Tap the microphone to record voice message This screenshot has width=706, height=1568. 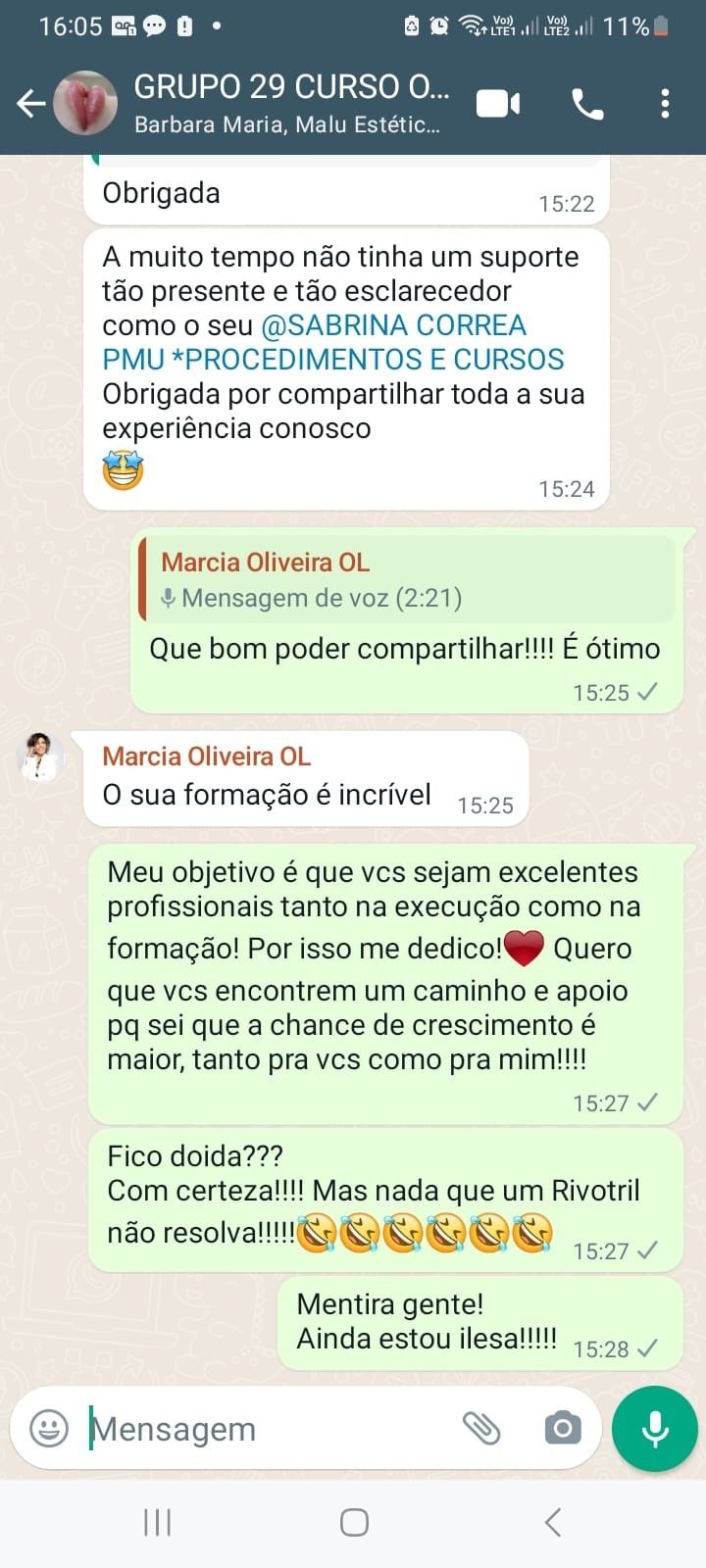(x=654, y=1429)
